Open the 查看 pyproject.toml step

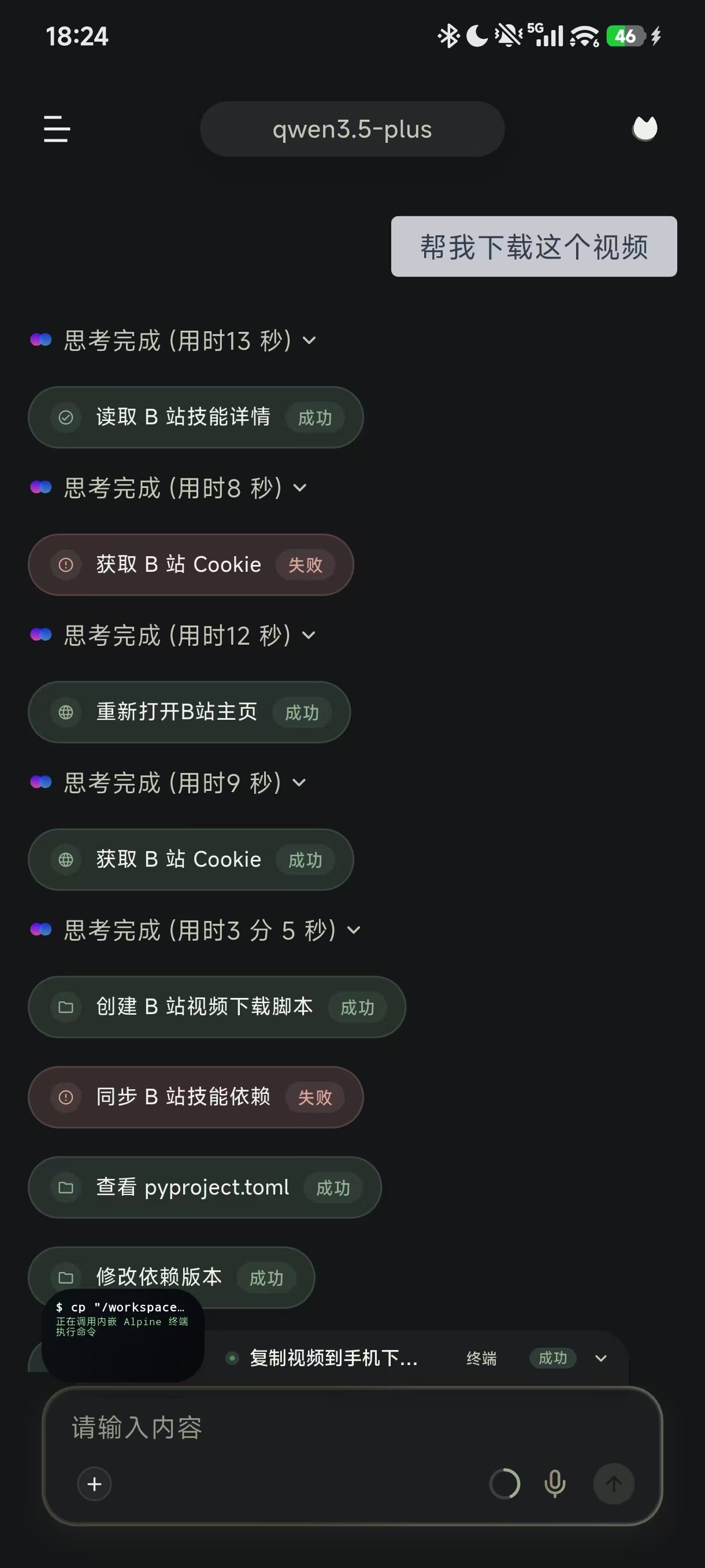[205, 1186]
